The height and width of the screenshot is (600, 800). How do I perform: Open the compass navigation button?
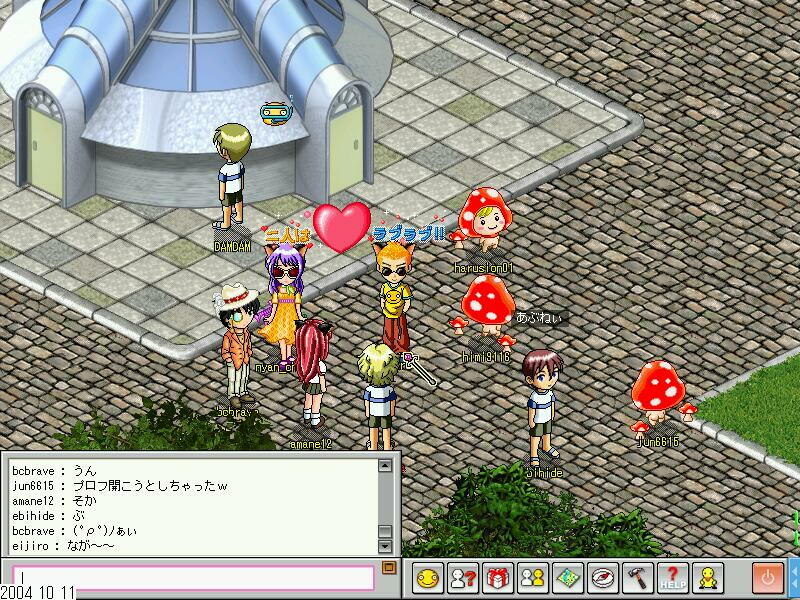click(x=602, y=577)
